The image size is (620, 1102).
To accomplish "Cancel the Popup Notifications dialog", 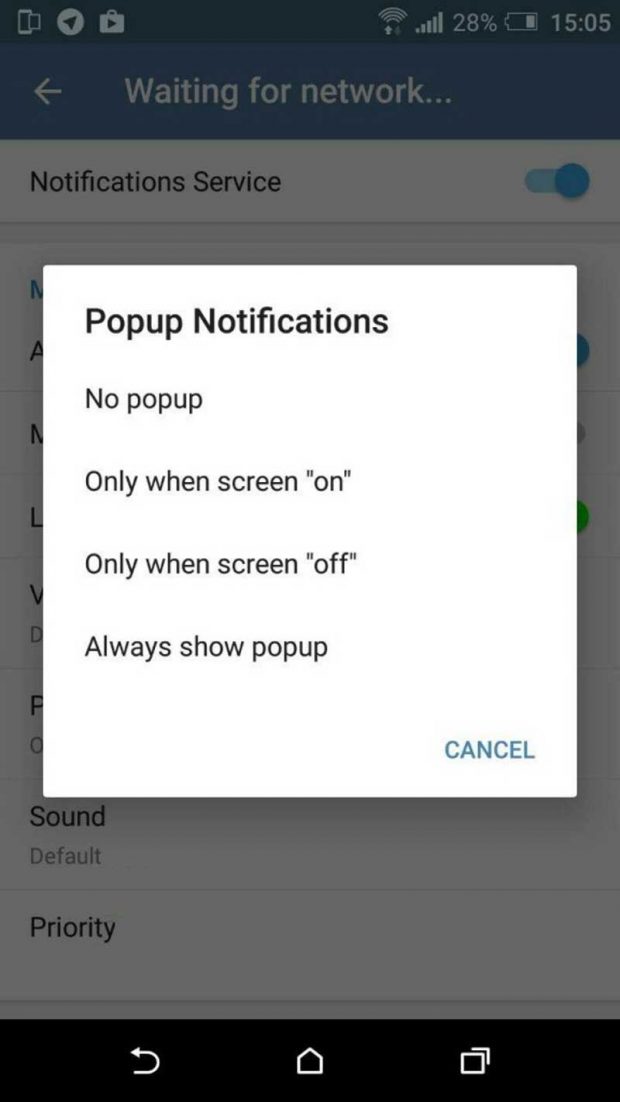I will [x=489, y=750].
